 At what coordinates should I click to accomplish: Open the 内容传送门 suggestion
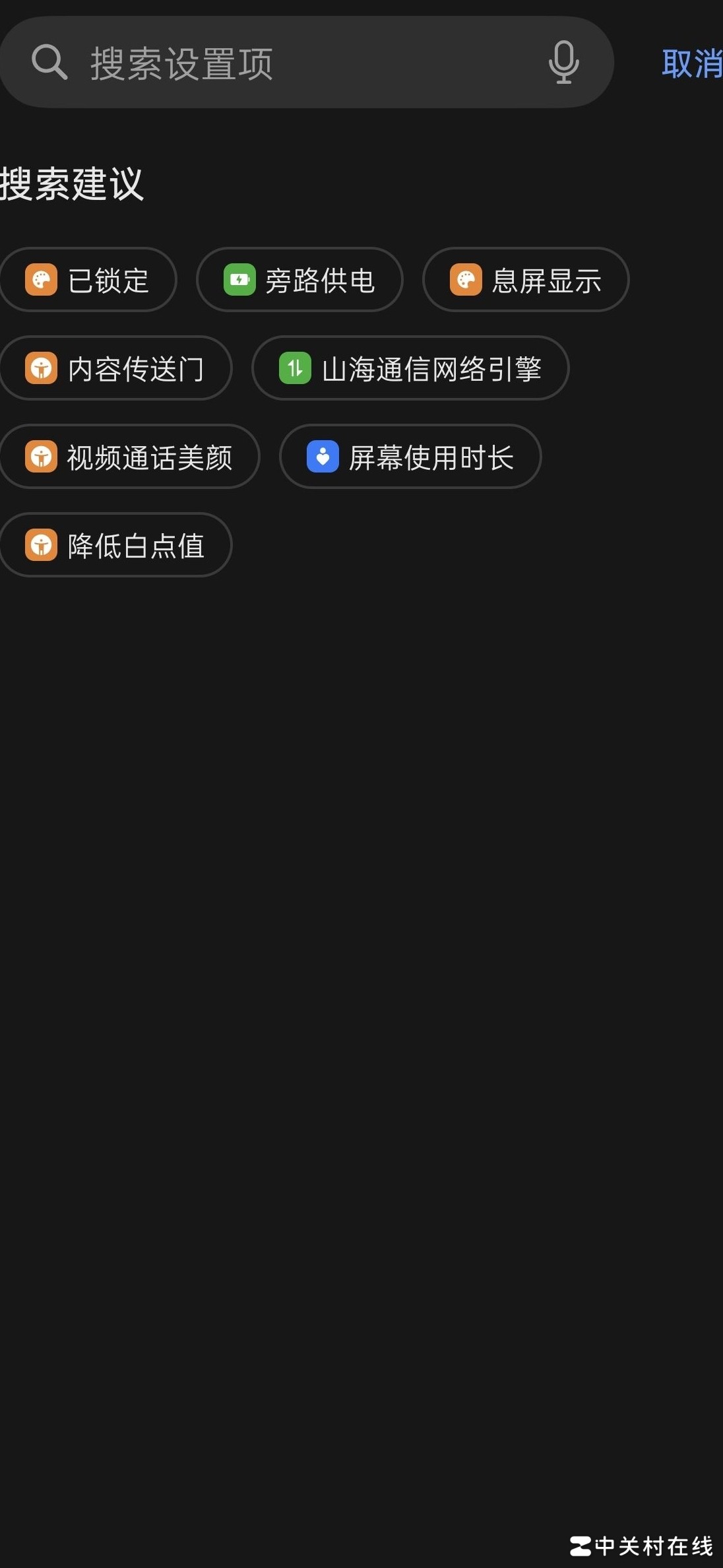pos(115,369)
